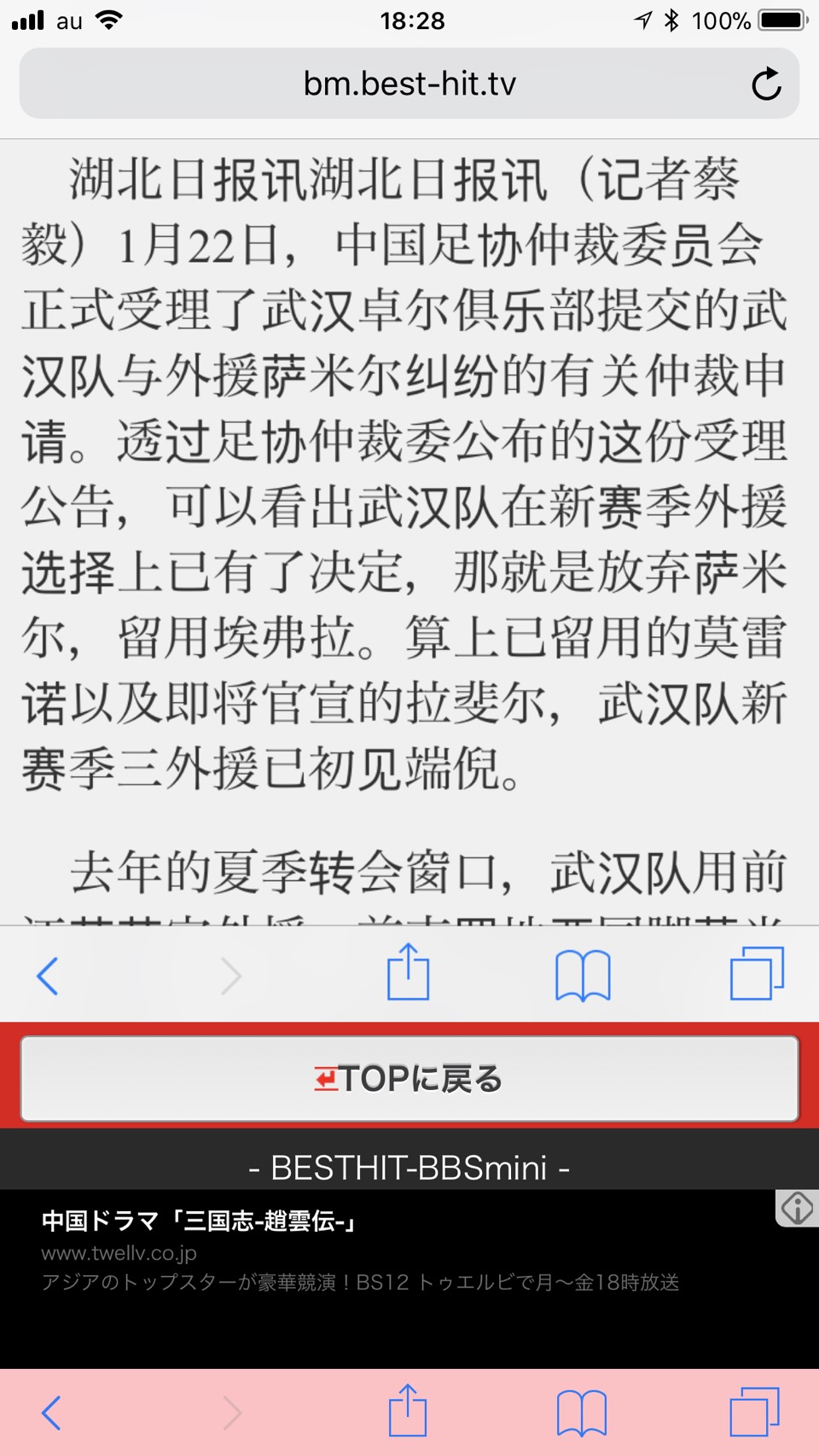Show open tabs from the pink toolbar

pyautogui.click(x=754, y=1412)
